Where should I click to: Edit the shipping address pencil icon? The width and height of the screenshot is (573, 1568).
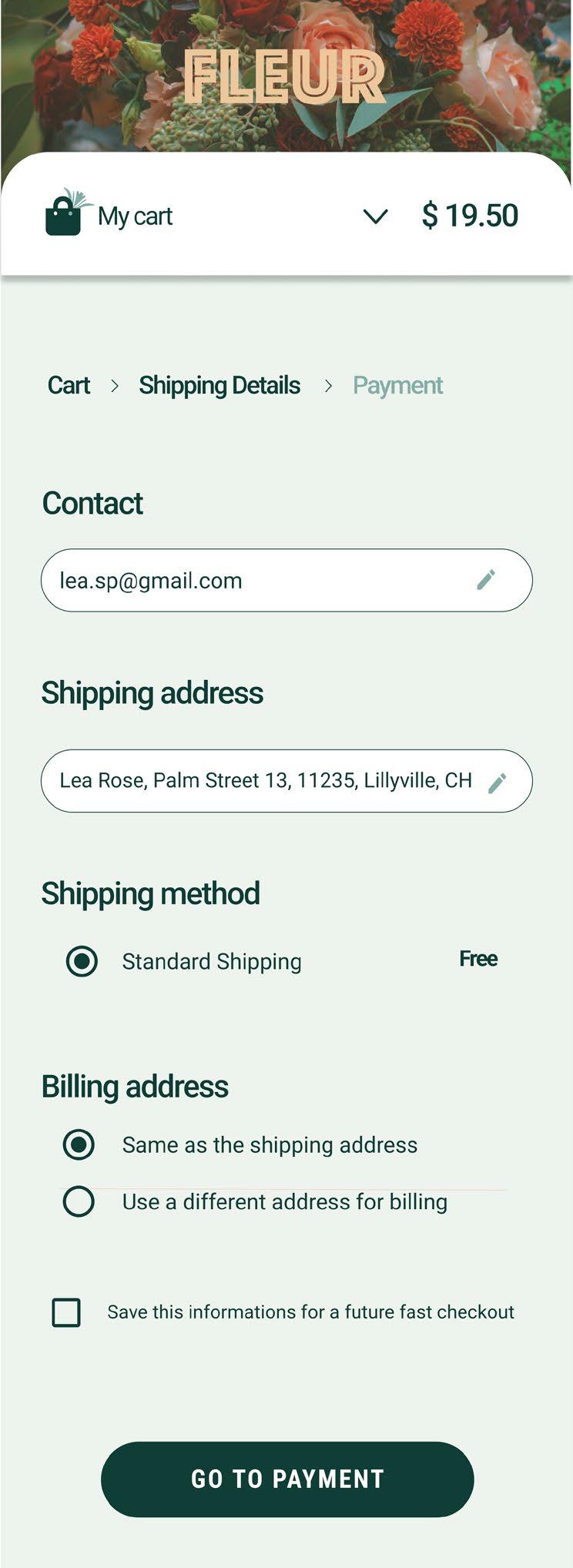coord(498,782)
